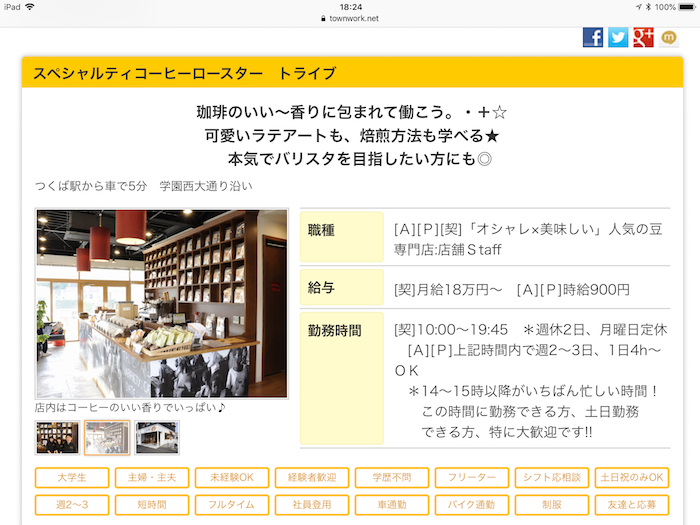Tap the 週2〜3 tag

72,505
